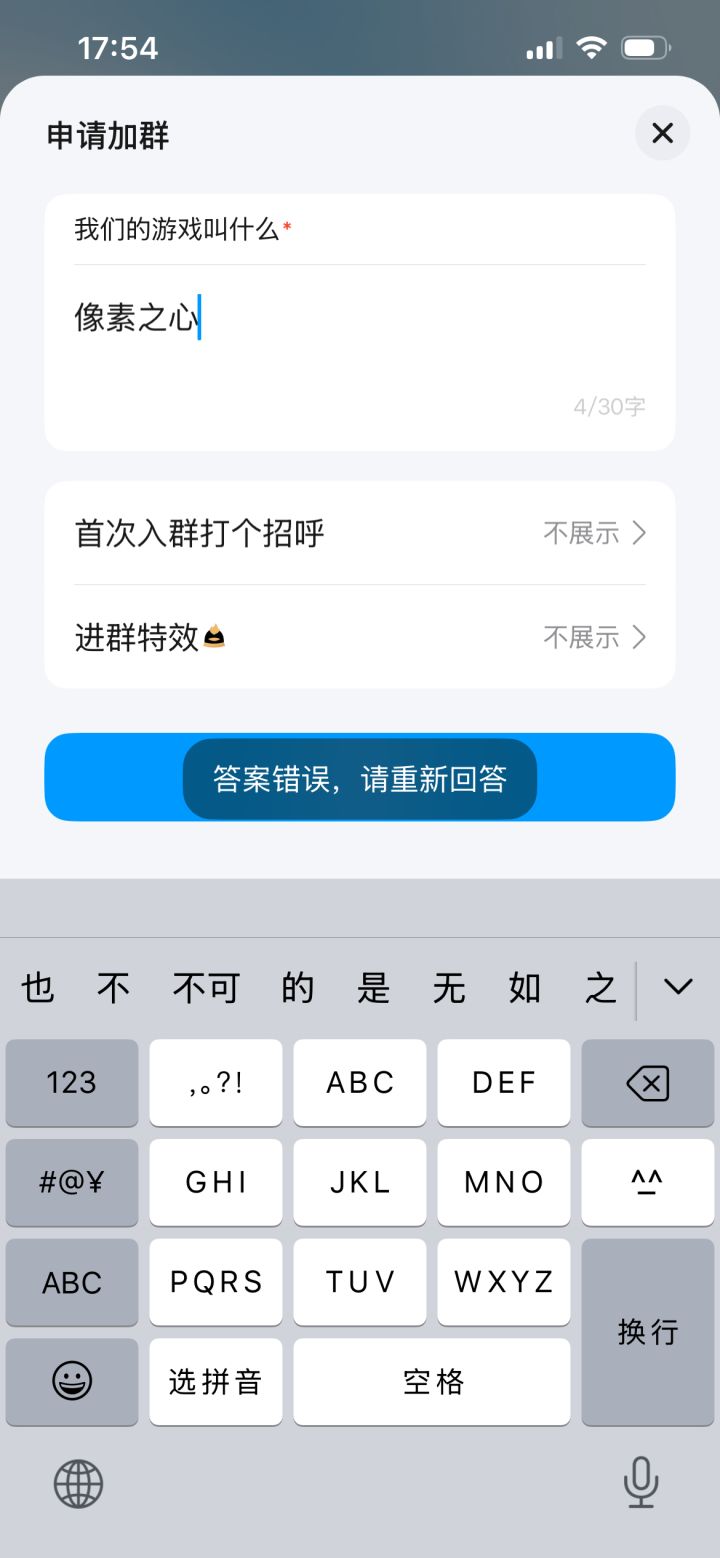The width and height of the screenshot is (720, 1558).
Task: Open the numeric 123 keyboard
Action: pos(71,1082)
